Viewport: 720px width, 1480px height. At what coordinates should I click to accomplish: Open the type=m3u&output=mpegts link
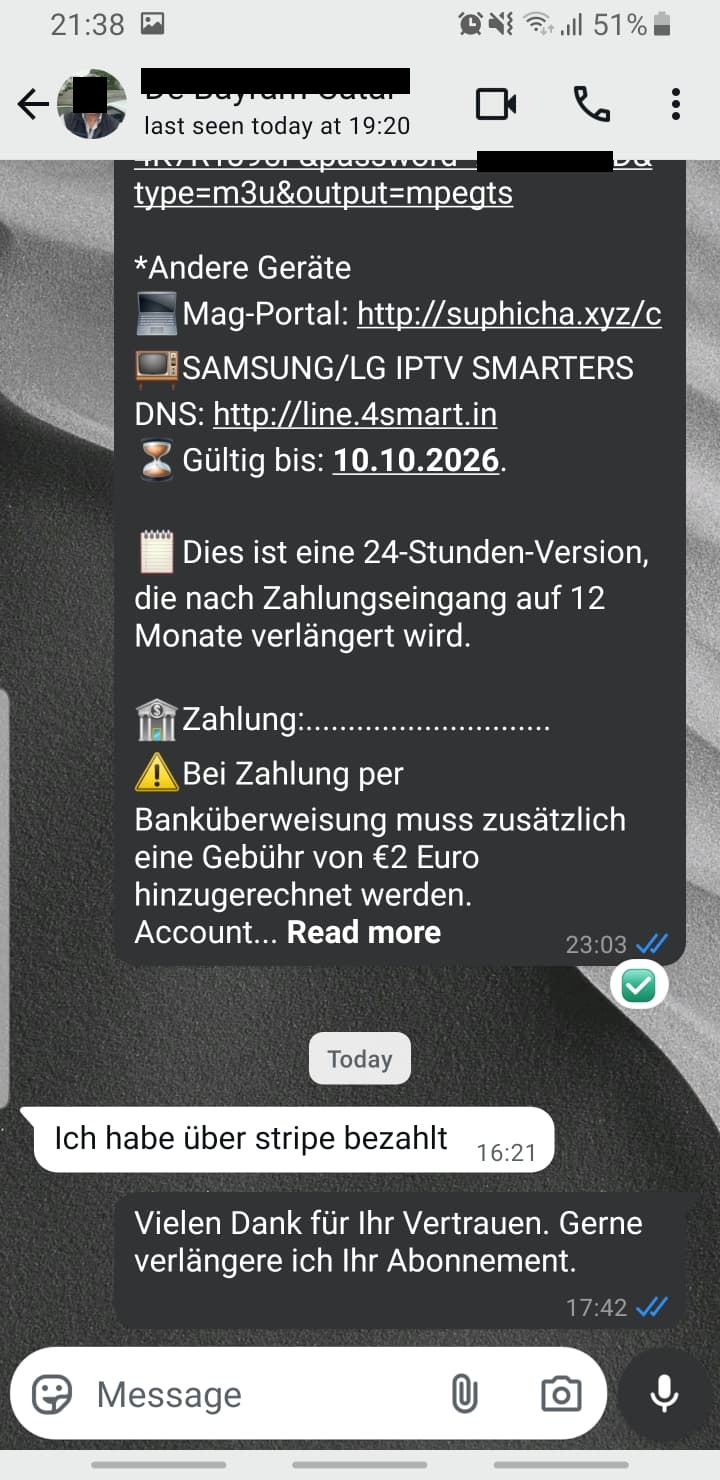click(323, 193)
